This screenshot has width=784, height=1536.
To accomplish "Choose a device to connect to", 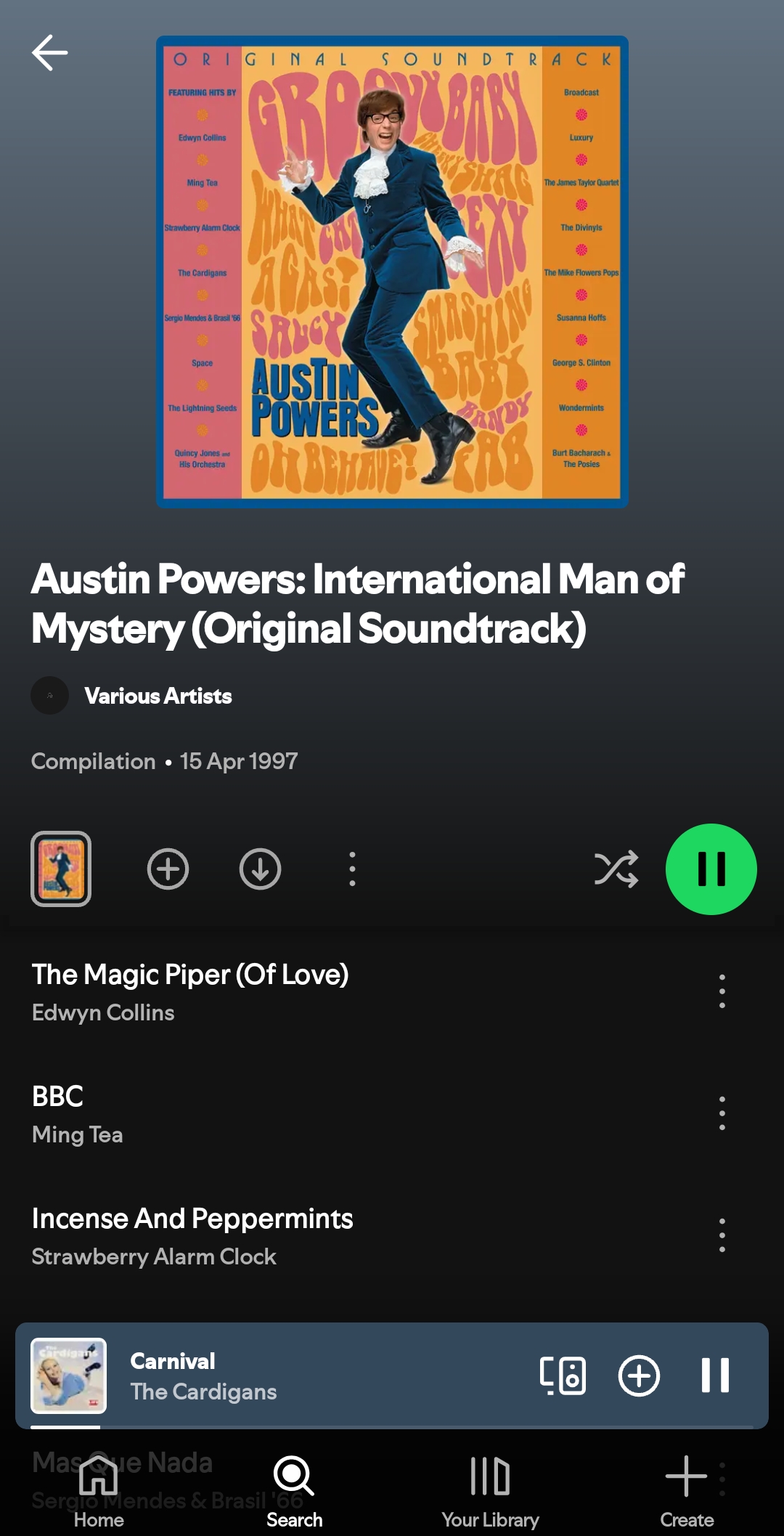I will (563, 1376).
